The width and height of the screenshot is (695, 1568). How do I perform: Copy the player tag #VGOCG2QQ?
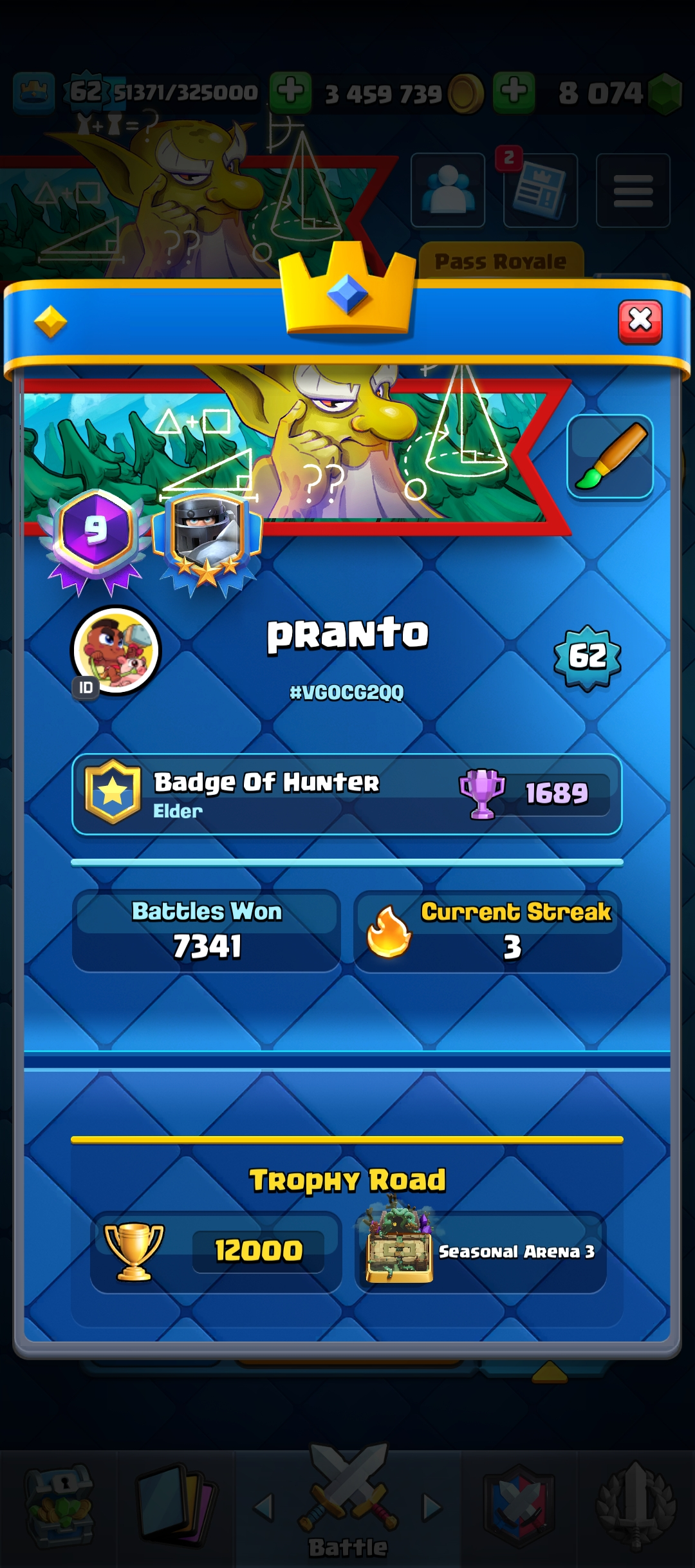(347, 693)
